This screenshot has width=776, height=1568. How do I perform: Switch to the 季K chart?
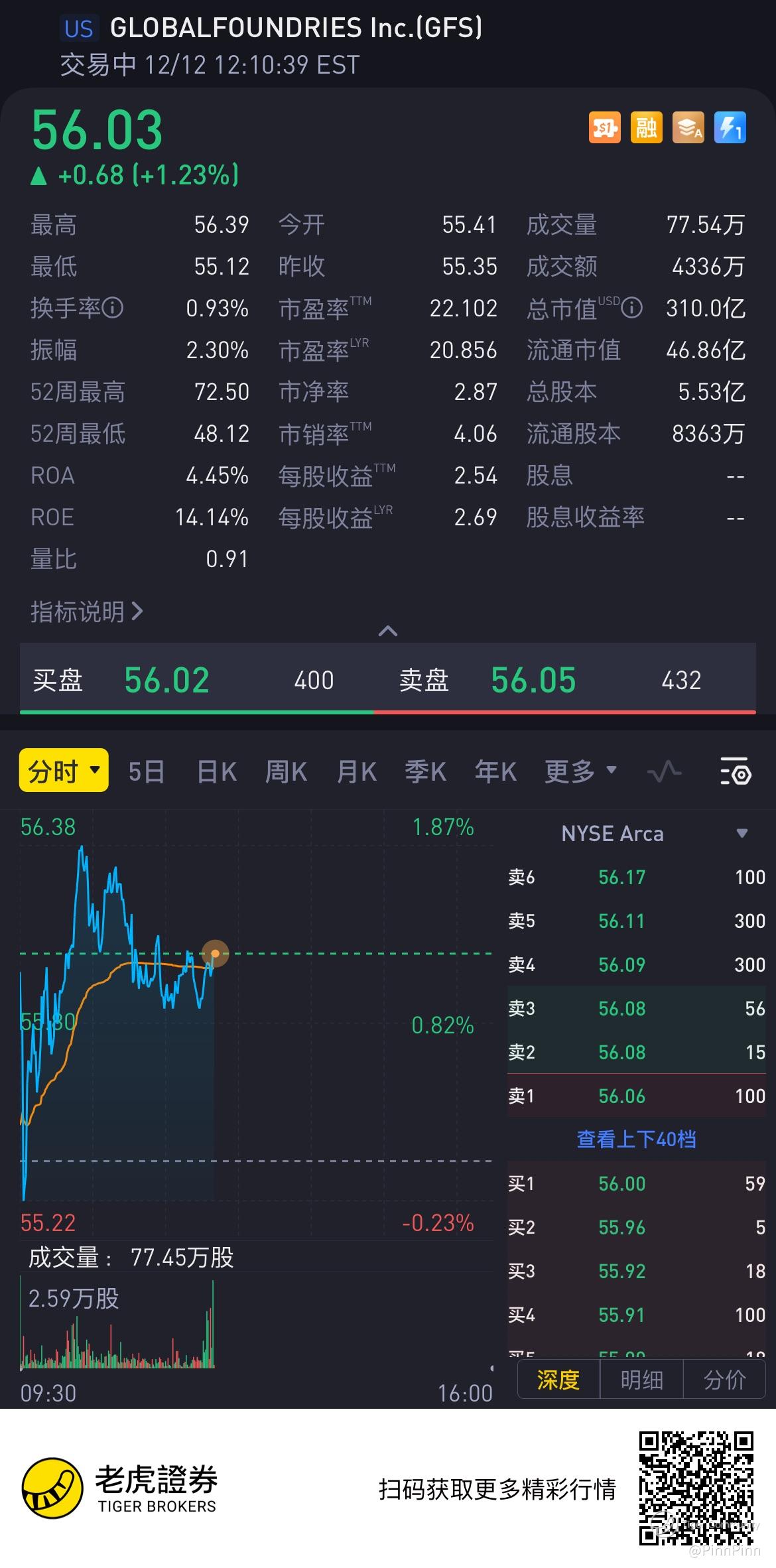click(426, 771)
